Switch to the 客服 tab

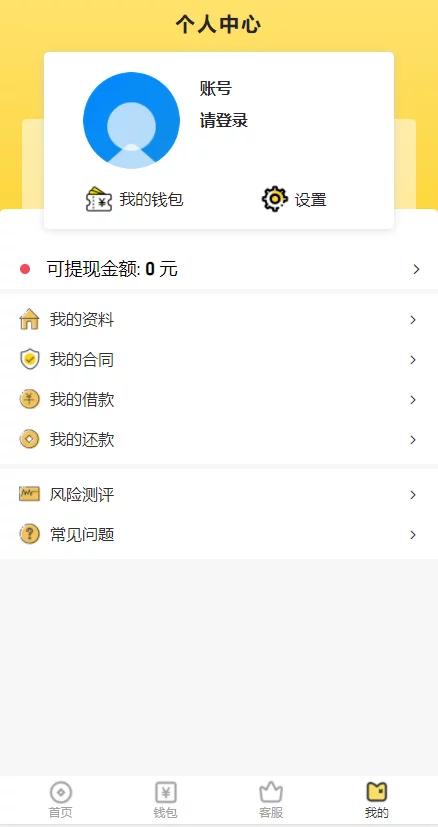(271, 800)
